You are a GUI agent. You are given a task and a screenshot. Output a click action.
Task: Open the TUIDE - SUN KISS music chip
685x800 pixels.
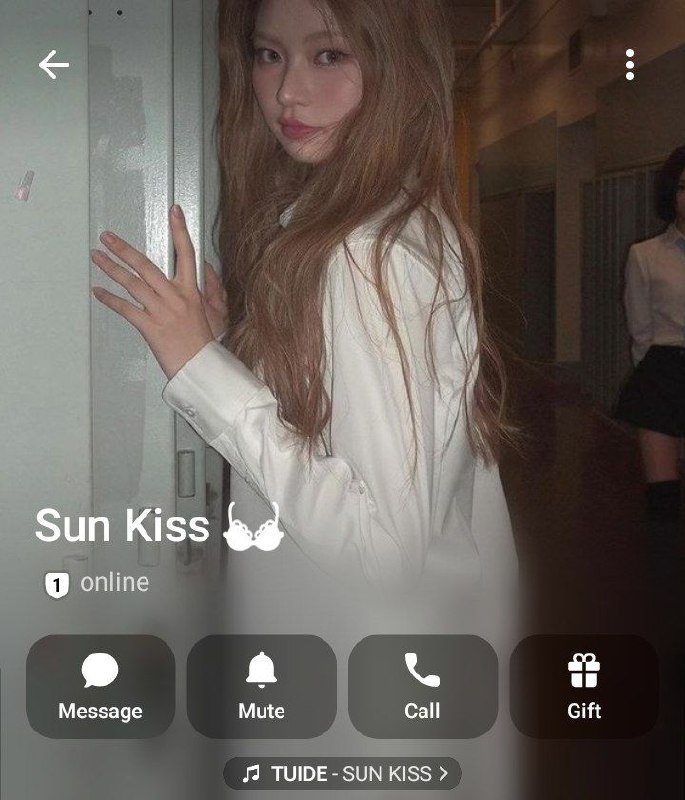click(x=342, y=773)
